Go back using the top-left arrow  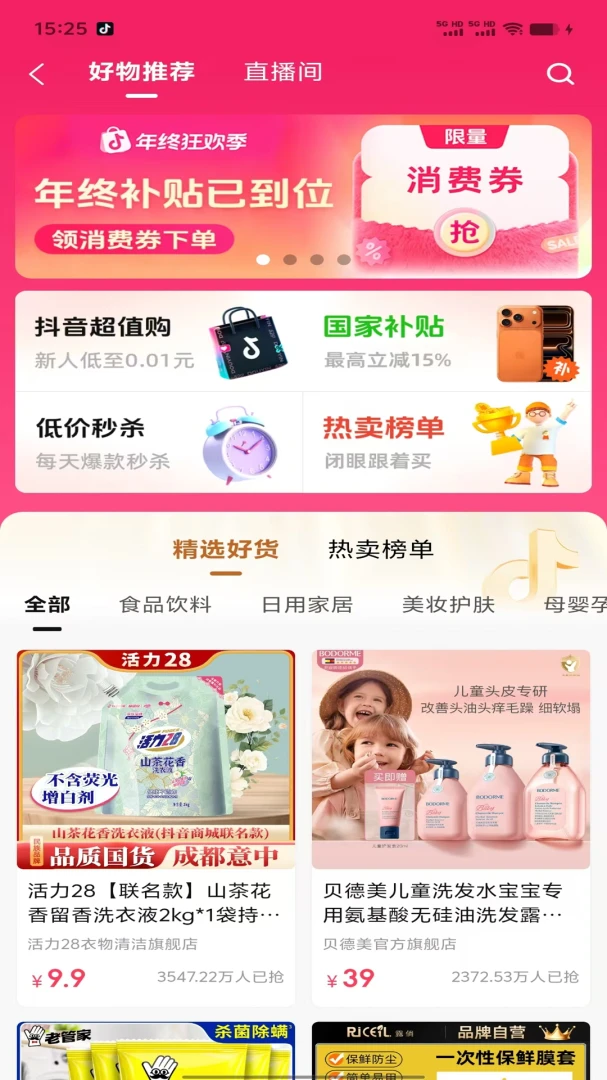point(37,74)
